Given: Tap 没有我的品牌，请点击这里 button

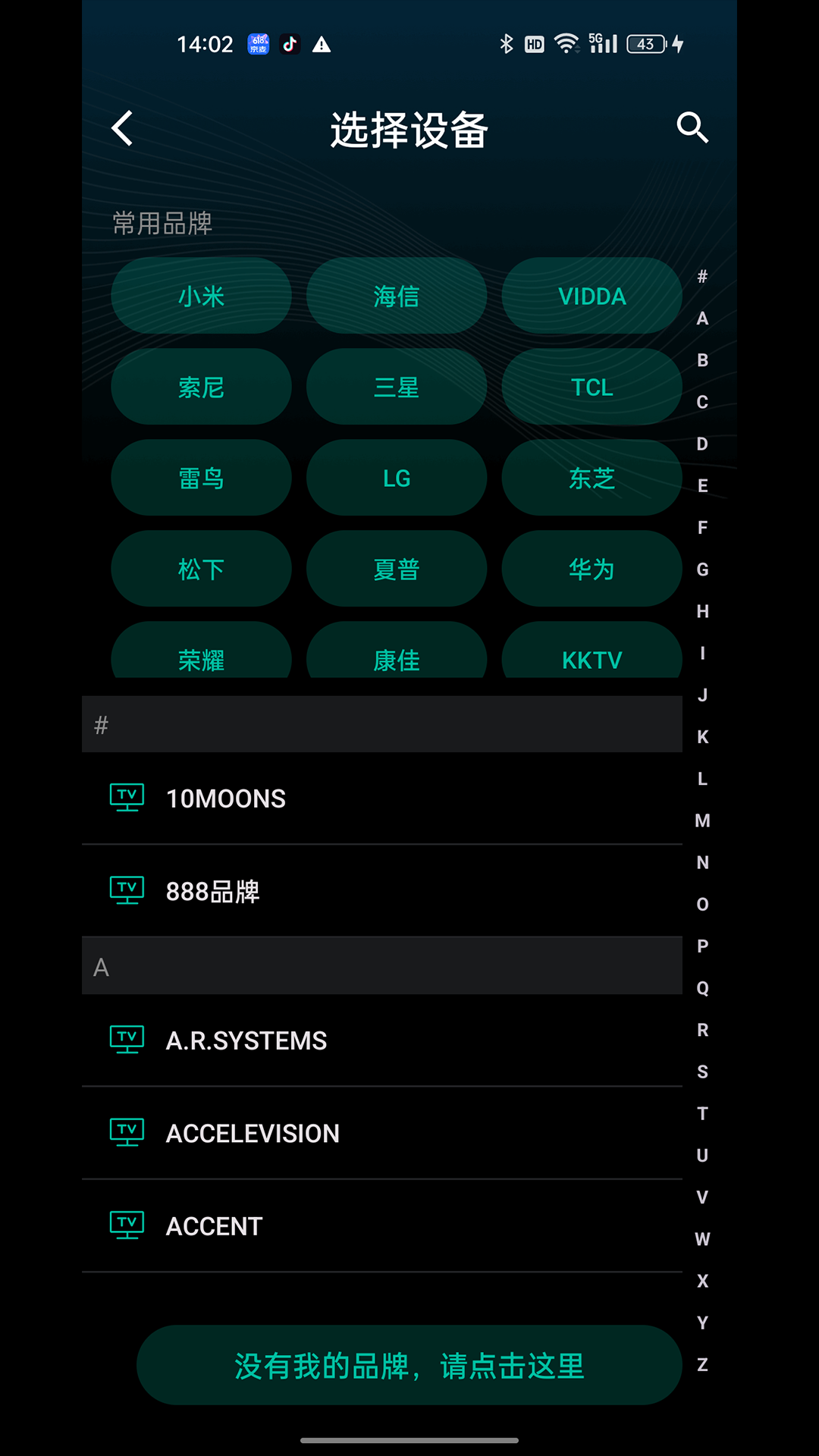Looking at the screenshot, I should pyautogui.click(x=409, y=1365).
